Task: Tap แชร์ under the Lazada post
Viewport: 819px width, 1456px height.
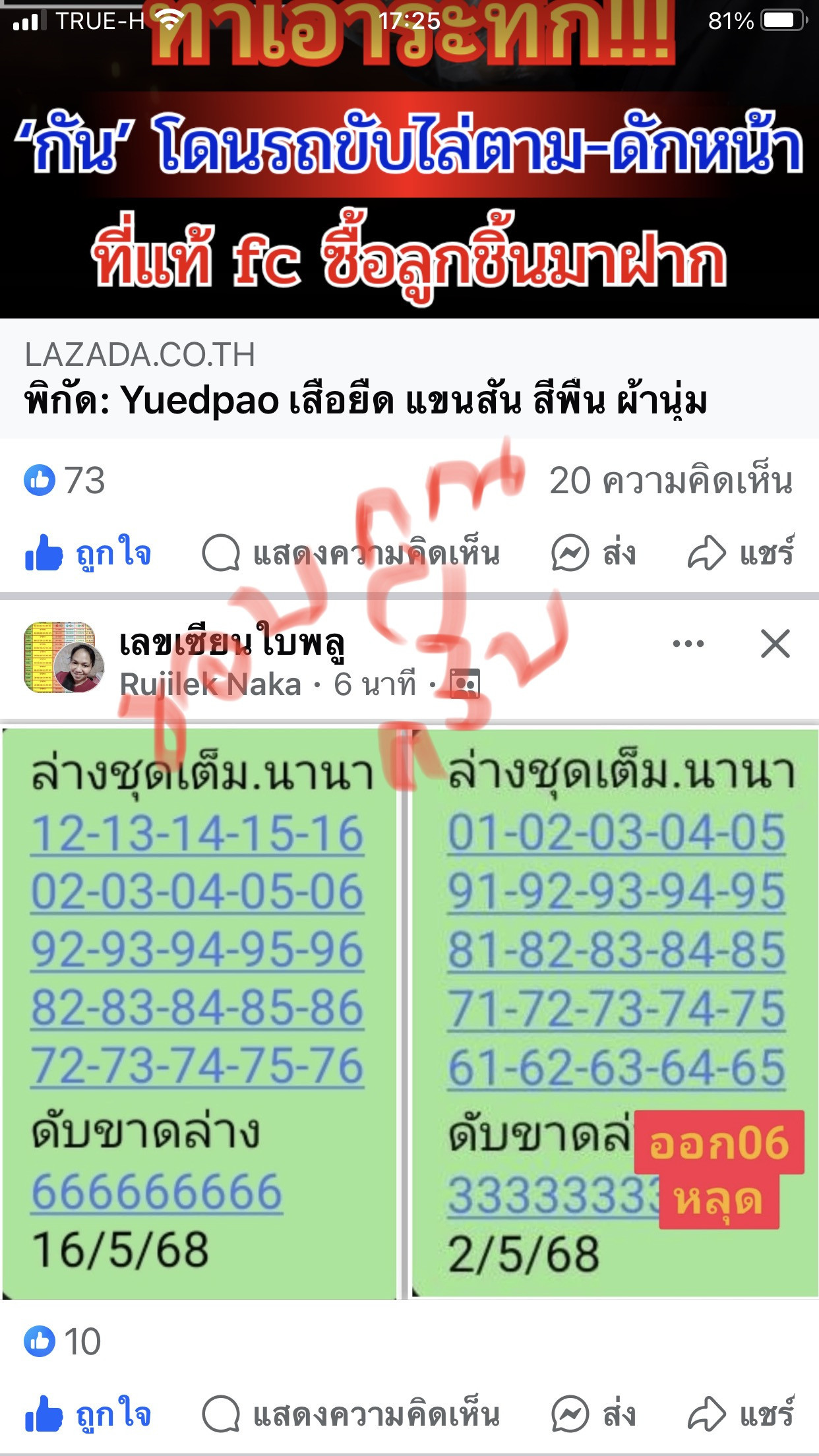Action: pyautogui.click(x=741, y=553)
